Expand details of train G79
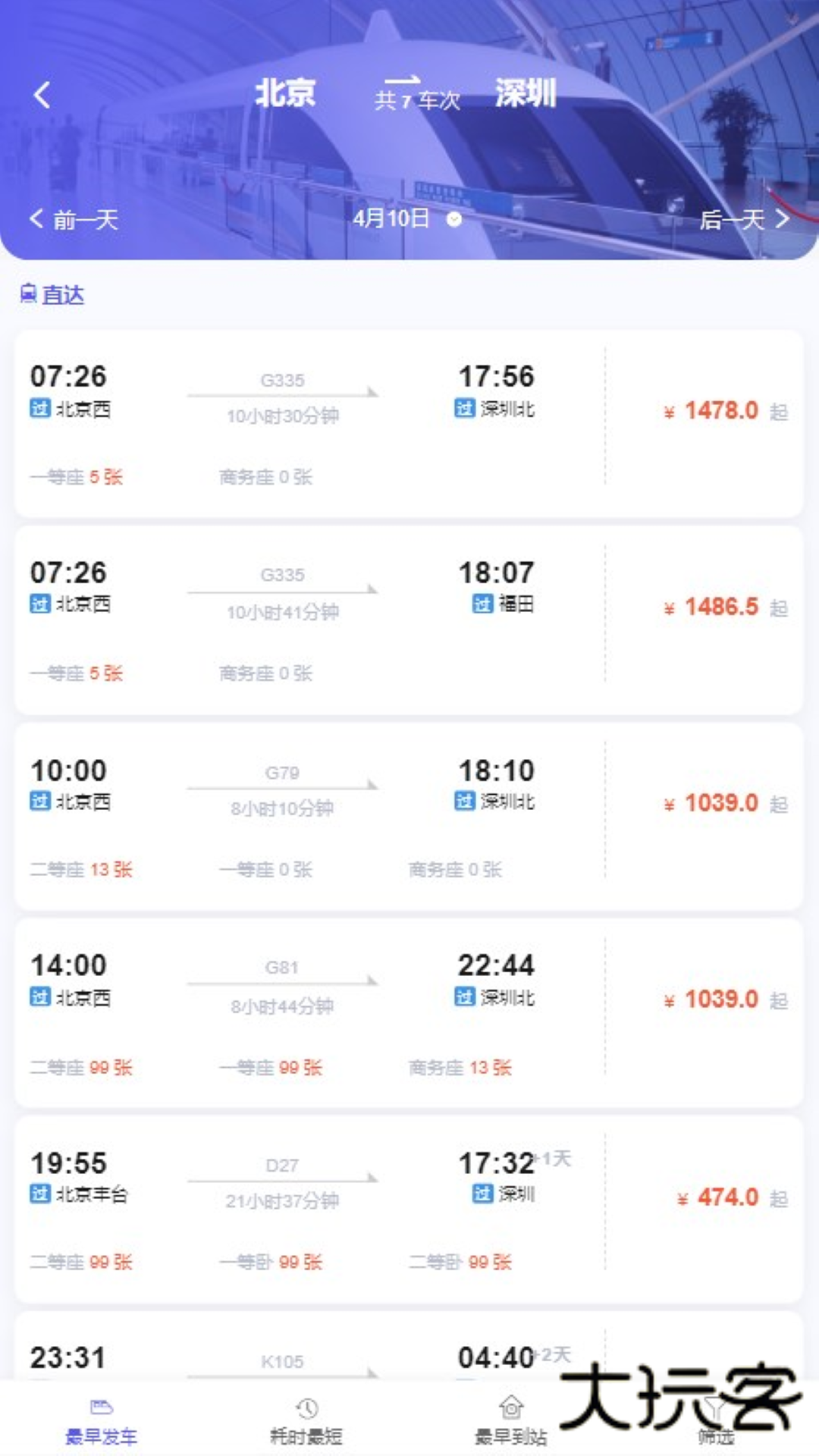Image resolution: width=819 pixels, height=1456 pixels. 409,811
